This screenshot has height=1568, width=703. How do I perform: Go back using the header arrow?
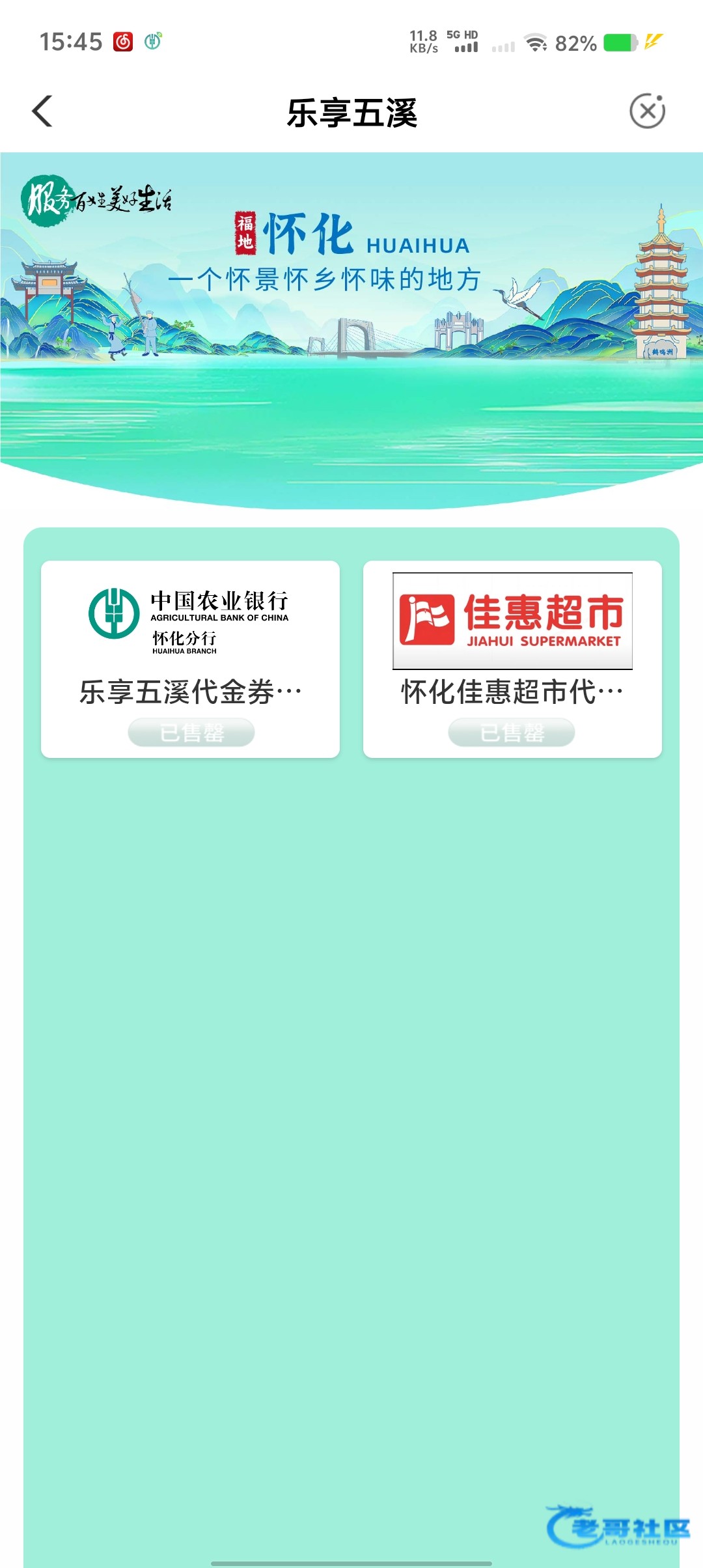tap(43, 111)
